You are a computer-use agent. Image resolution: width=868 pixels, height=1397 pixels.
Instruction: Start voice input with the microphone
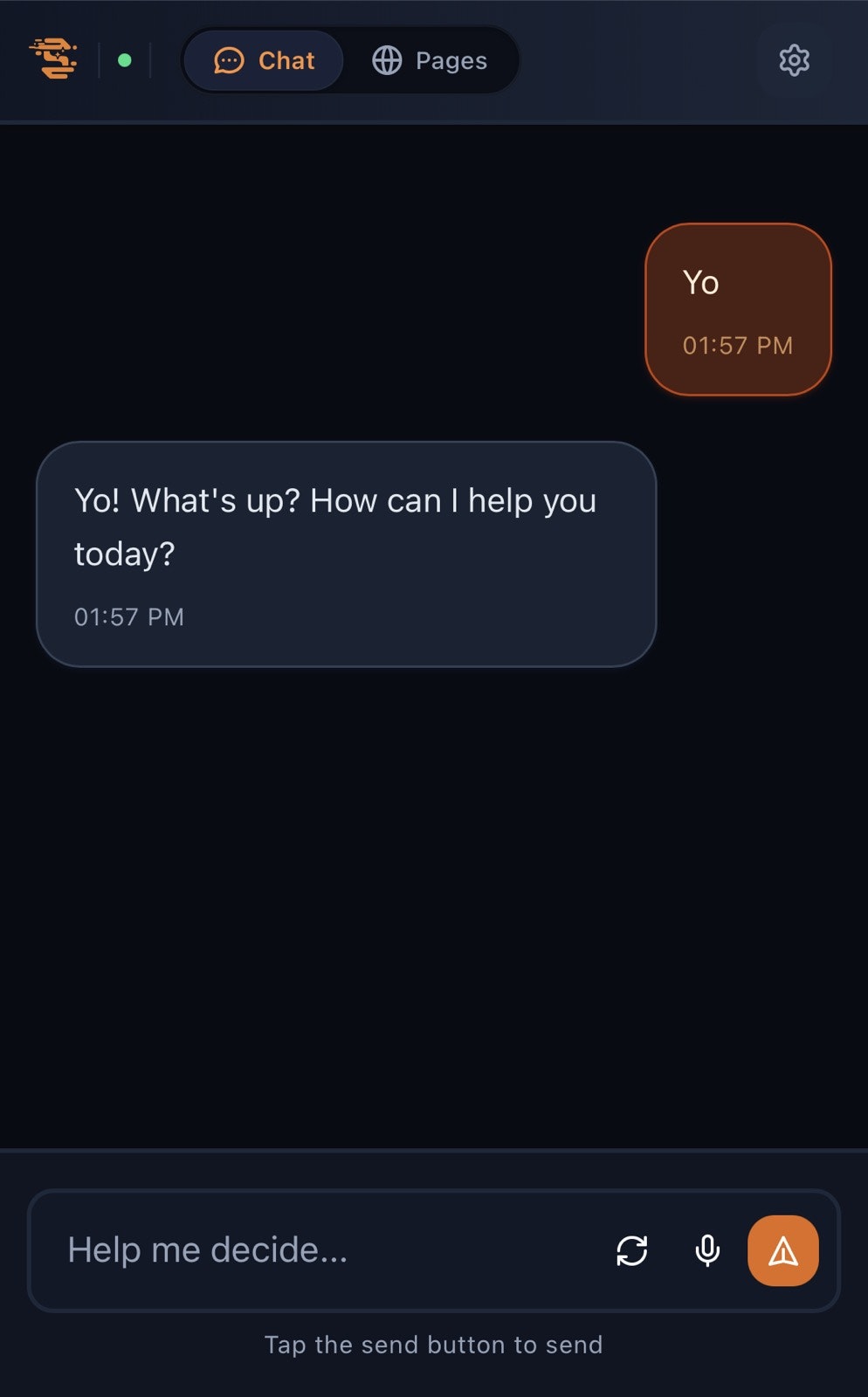(707, 1250)
